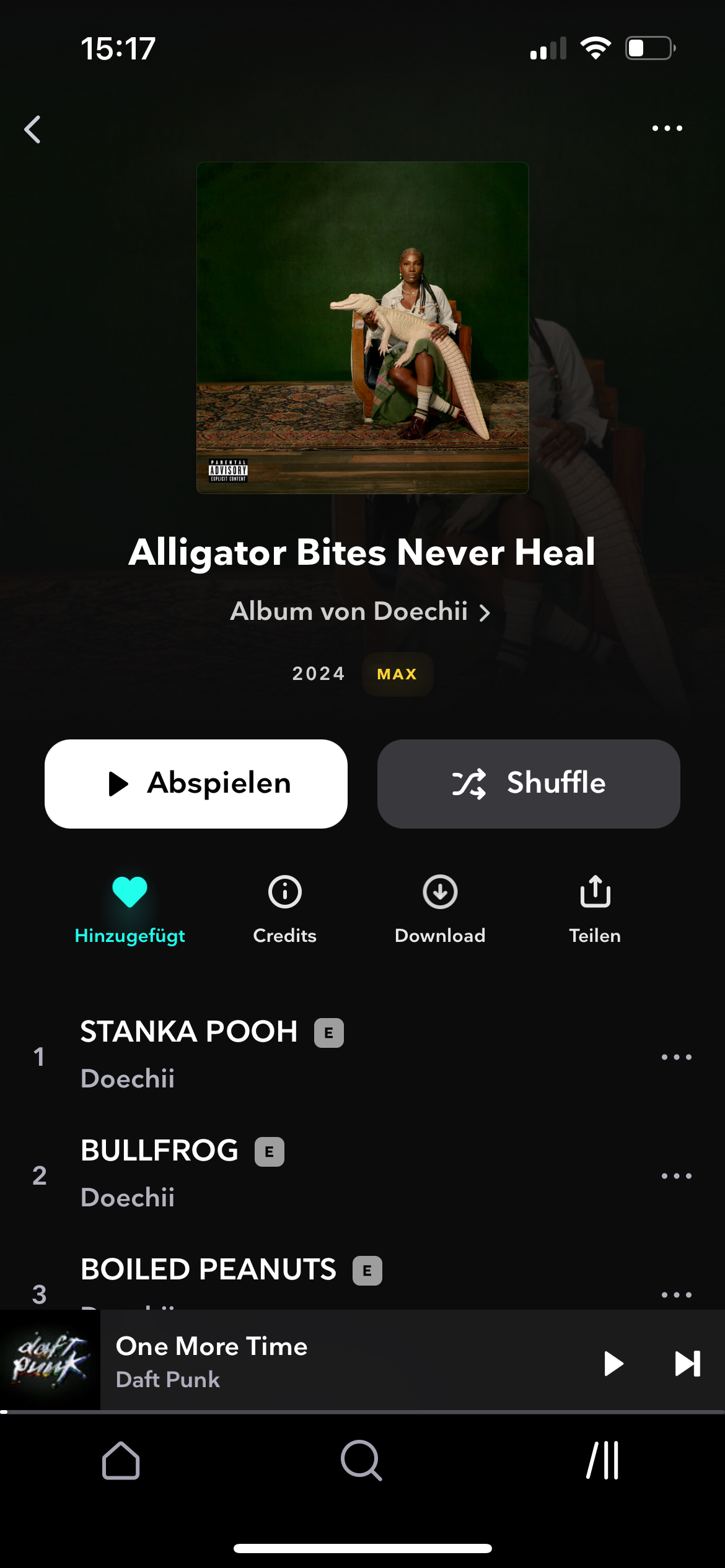Switch to the Home tab

coord(121,1461)
